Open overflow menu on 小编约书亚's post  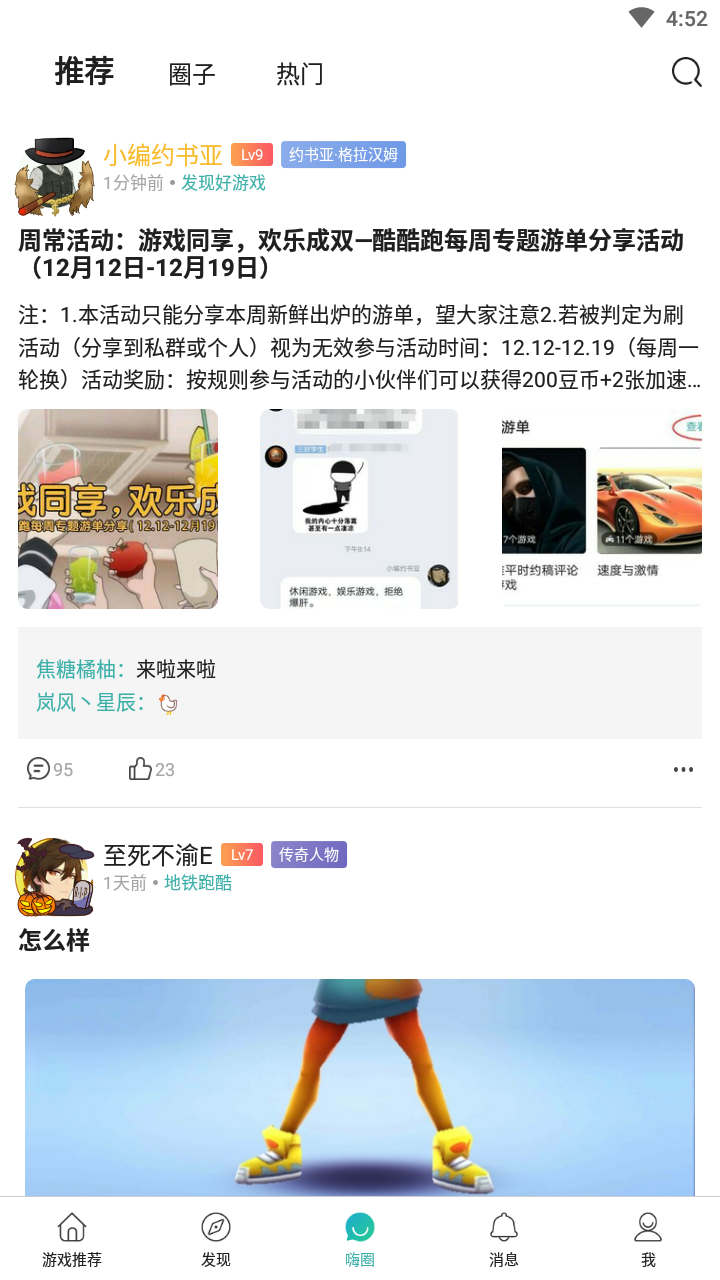(x=683, y=769)
